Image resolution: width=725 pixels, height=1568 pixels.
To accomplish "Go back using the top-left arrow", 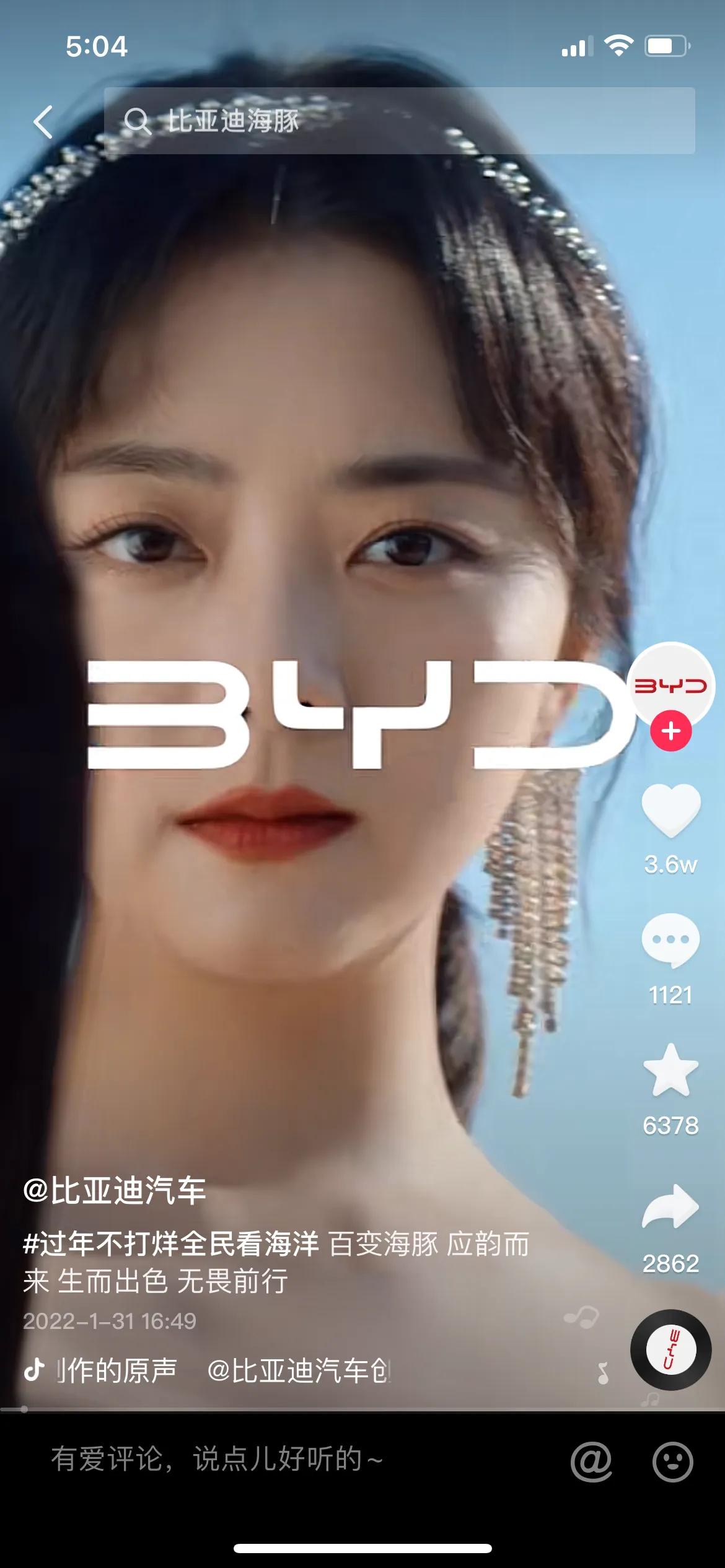I will point(43,121).
